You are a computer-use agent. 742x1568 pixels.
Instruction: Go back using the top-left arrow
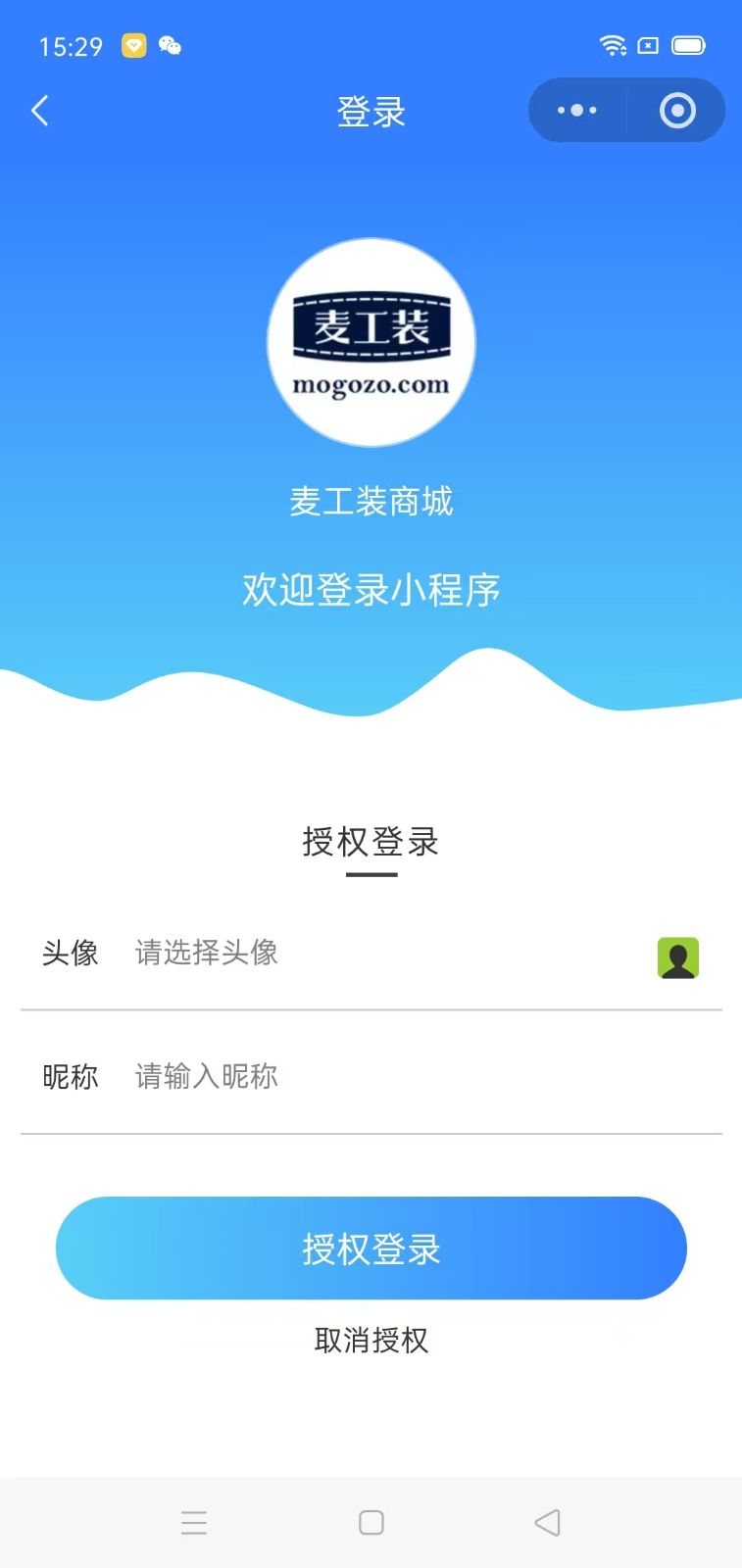tap(40, 111)
